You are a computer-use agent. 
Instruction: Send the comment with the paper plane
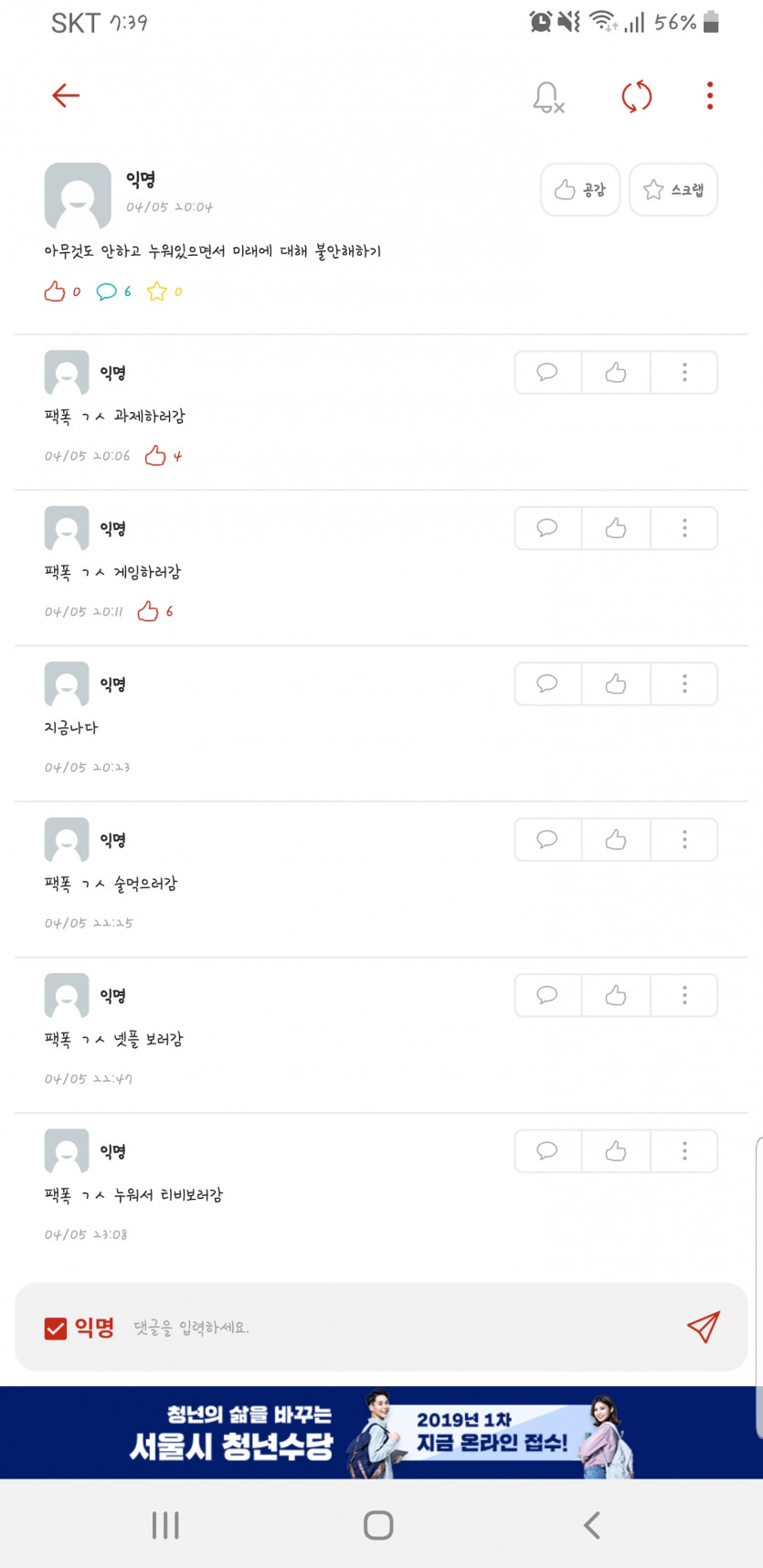(x=703, y=1327)
